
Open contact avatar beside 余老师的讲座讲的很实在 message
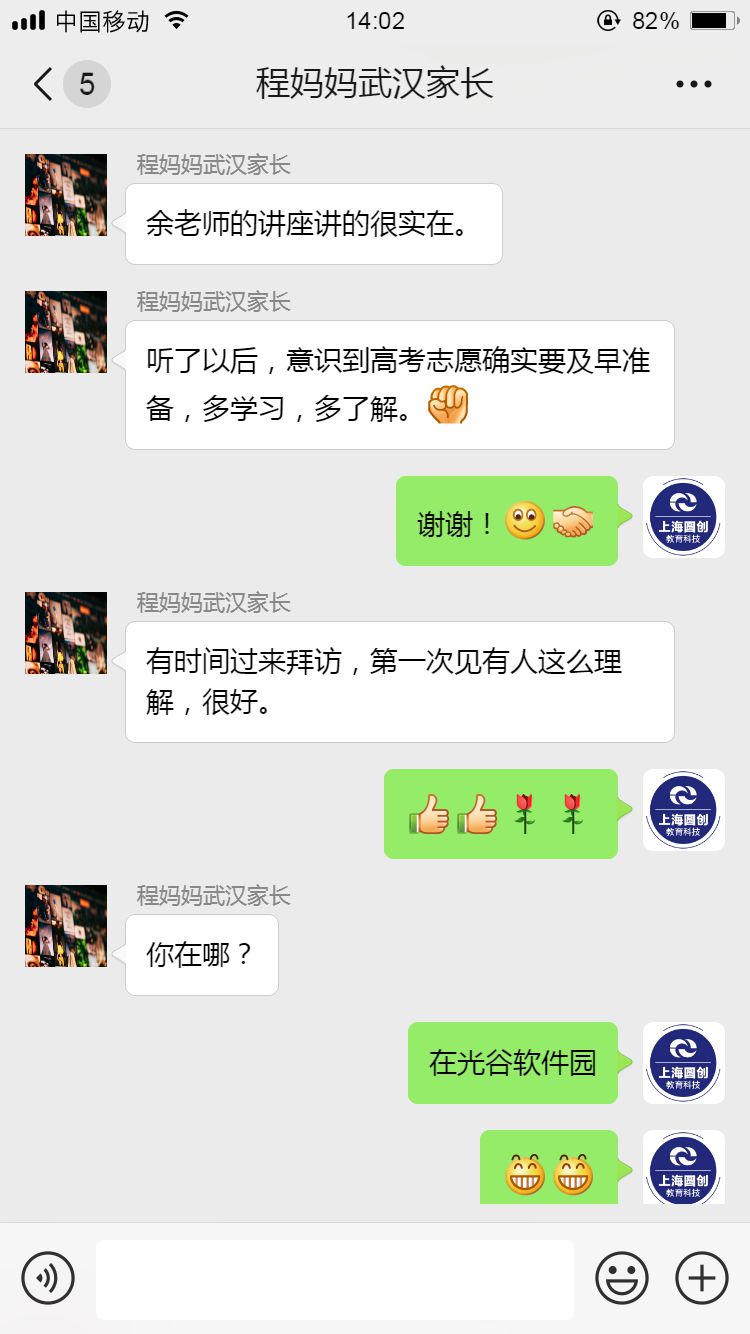(x=66, y=195)
